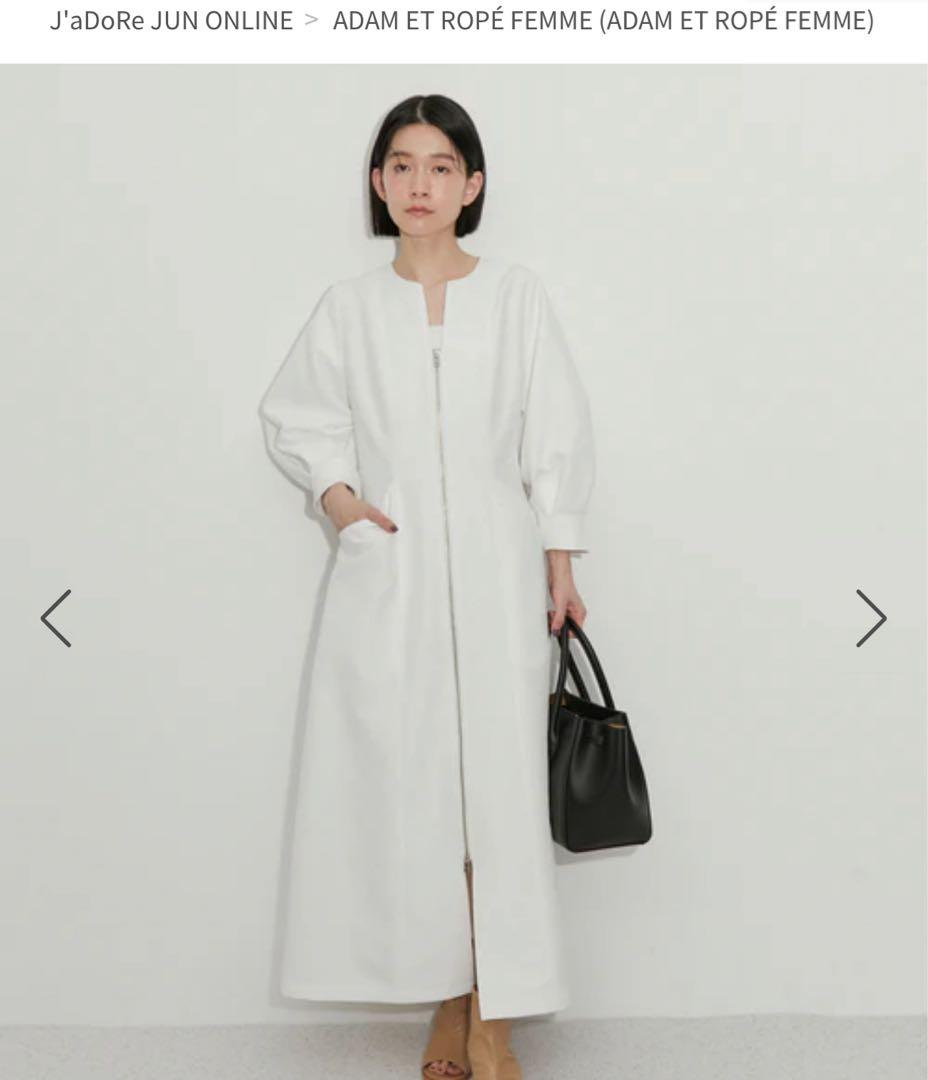Image resolution: width=928 pixels, height=1080 pixels.
Task: Open the J'aDoRe JUN ONLINE breadcrumb link
Action: (x=171, y=20)
